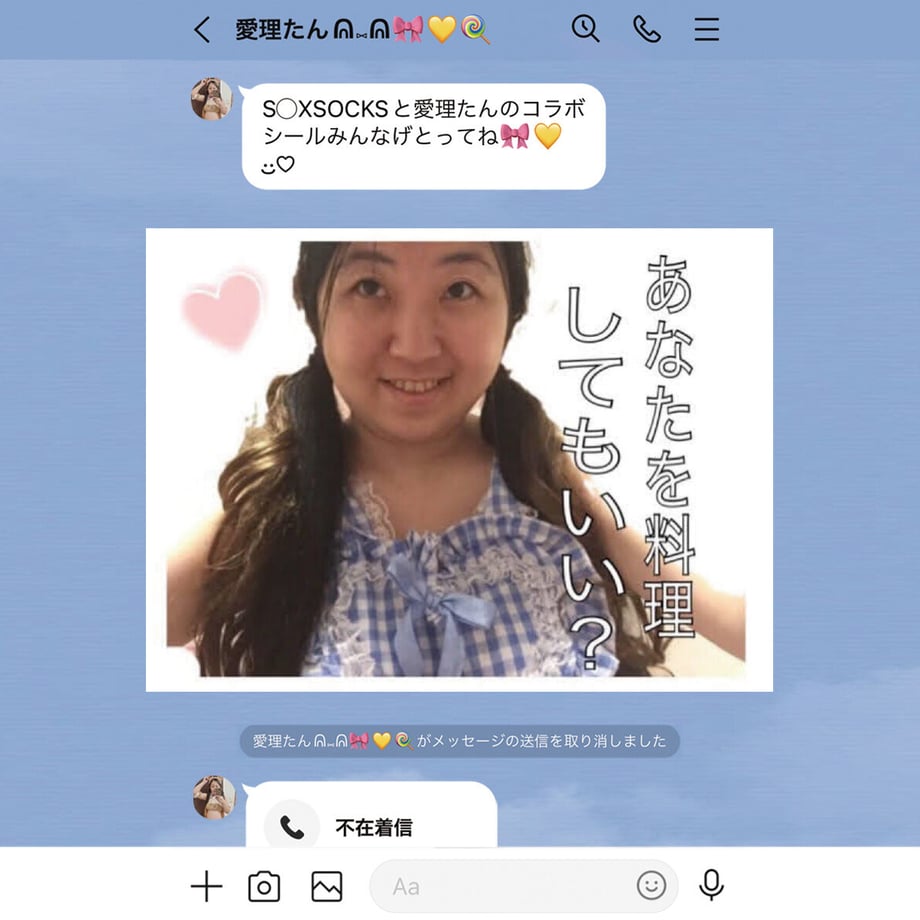Open the sender's profile picture next to the text message
This screenshot has width=920, height=920.
212,98
